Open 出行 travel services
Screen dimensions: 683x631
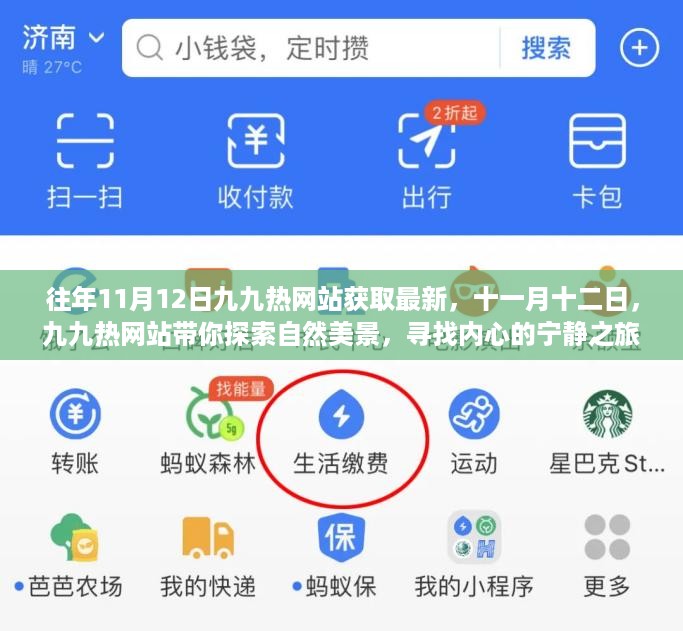[427, 158]
